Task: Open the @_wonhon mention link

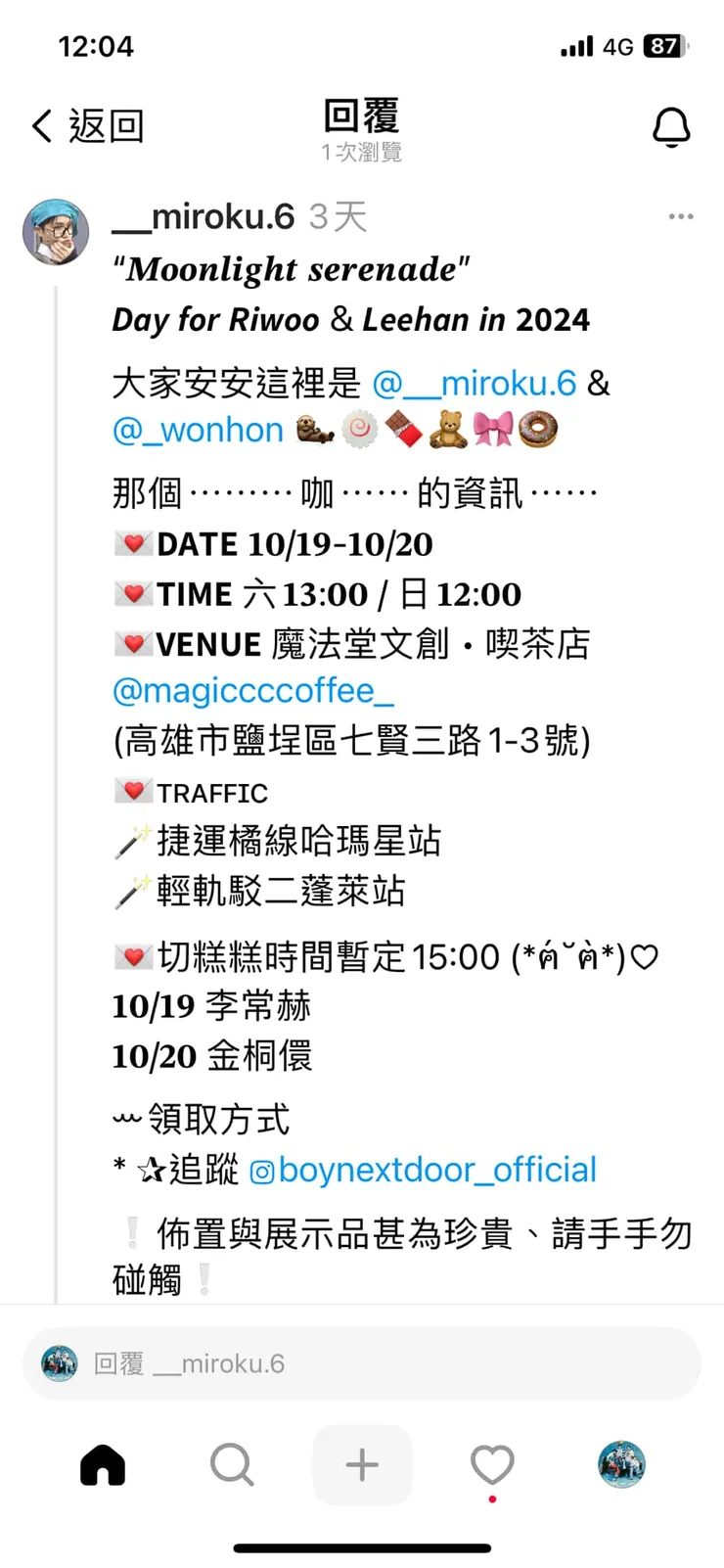Action: [x=198, y=430]
